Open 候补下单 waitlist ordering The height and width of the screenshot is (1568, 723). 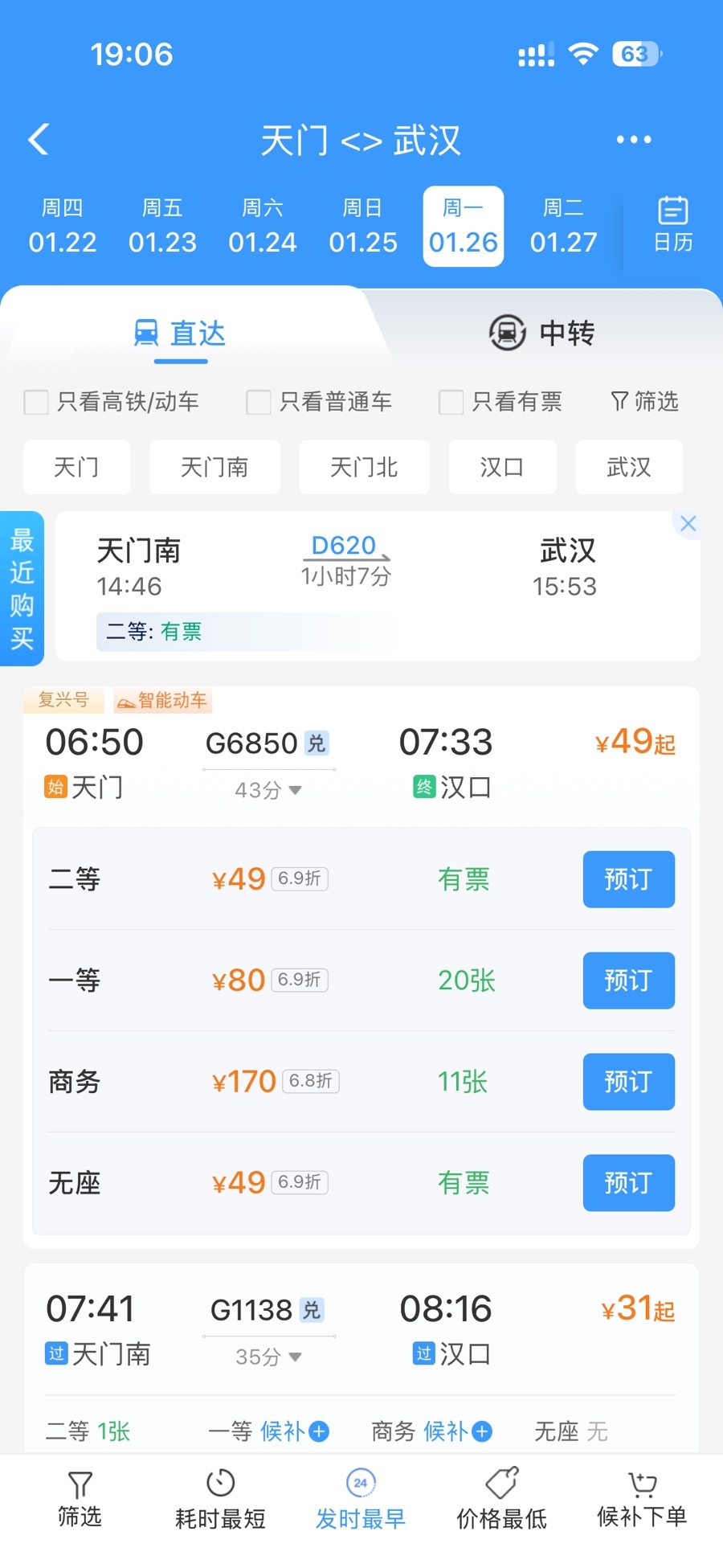641,1499
